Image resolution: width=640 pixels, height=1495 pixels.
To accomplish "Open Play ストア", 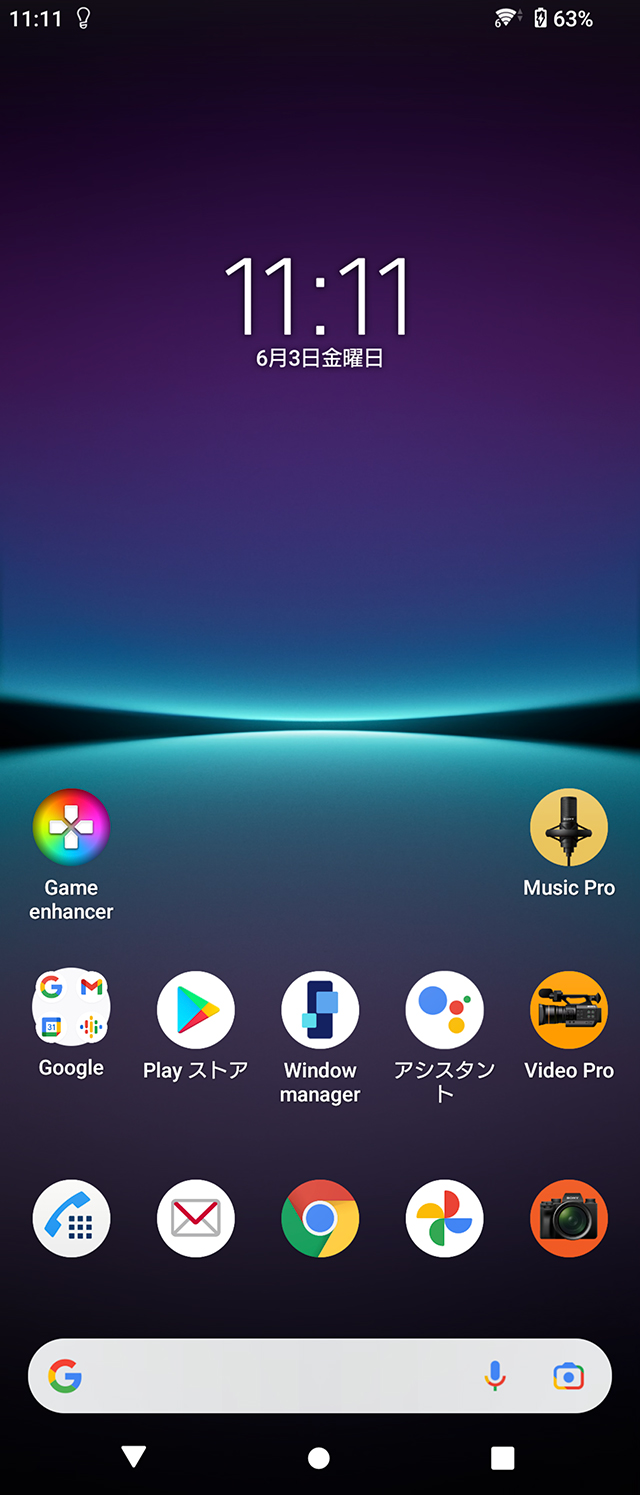I will pos(195,1010).
